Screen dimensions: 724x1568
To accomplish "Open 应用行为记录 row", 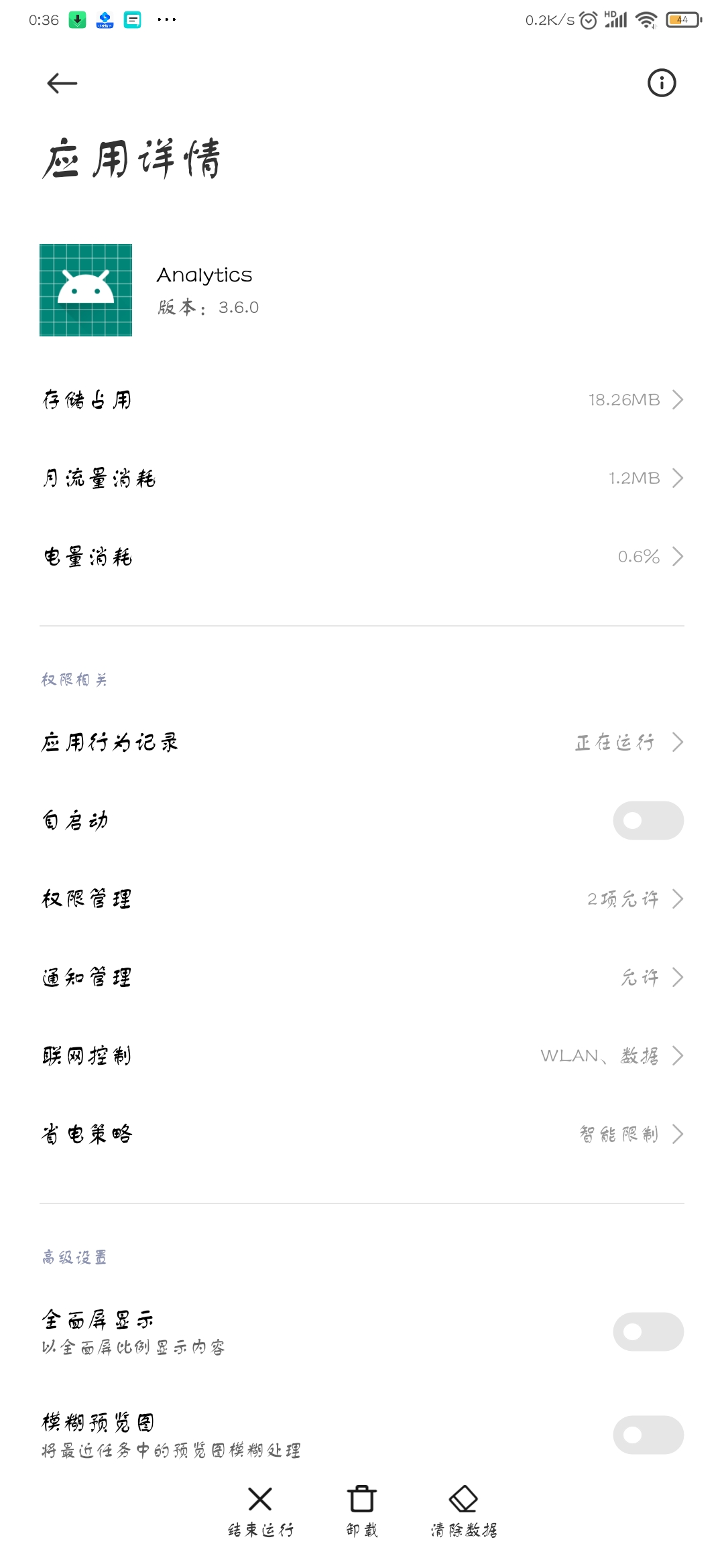I will [x=362, y=742].
